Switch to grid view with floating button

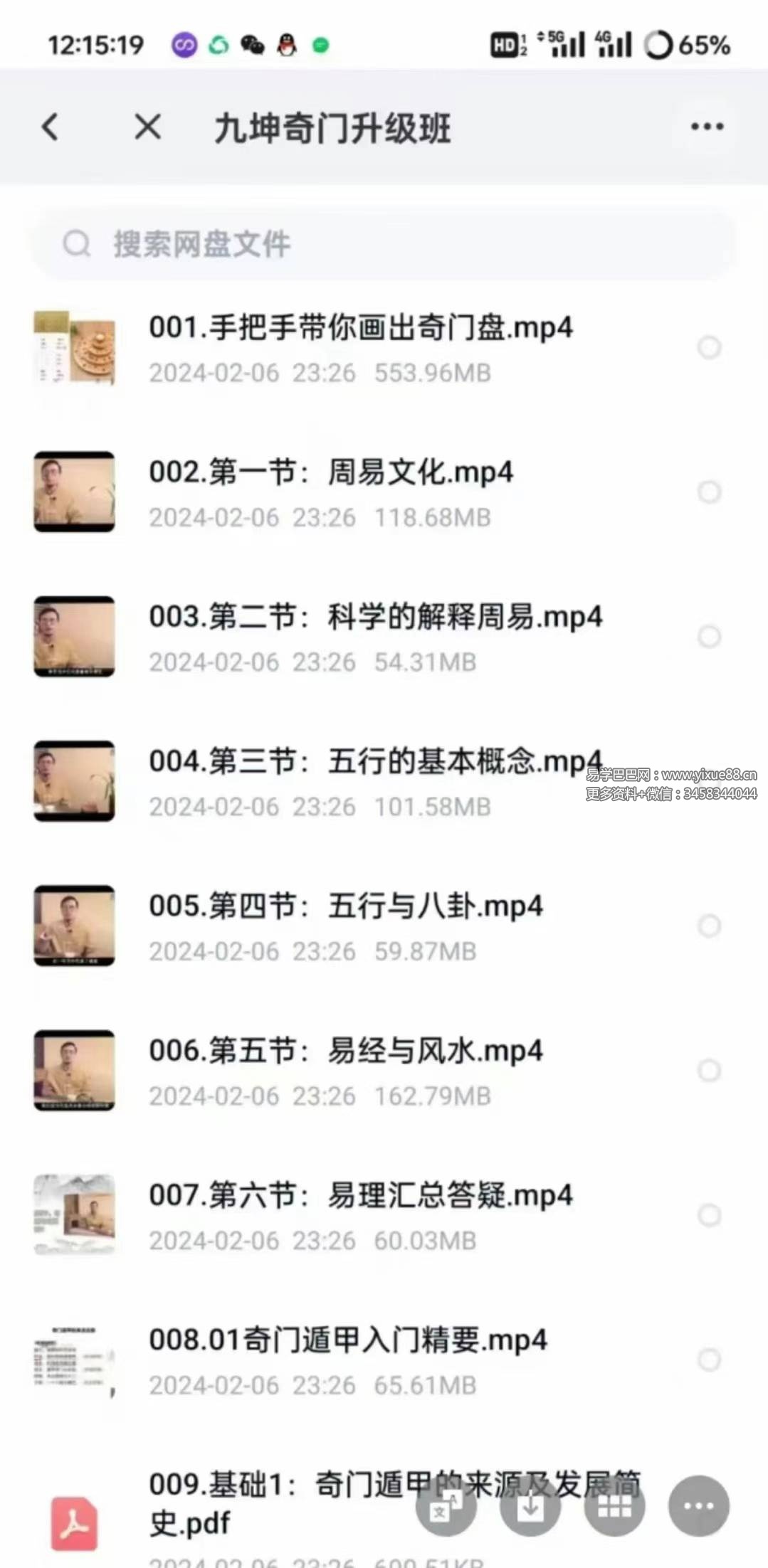[614, 1506]
